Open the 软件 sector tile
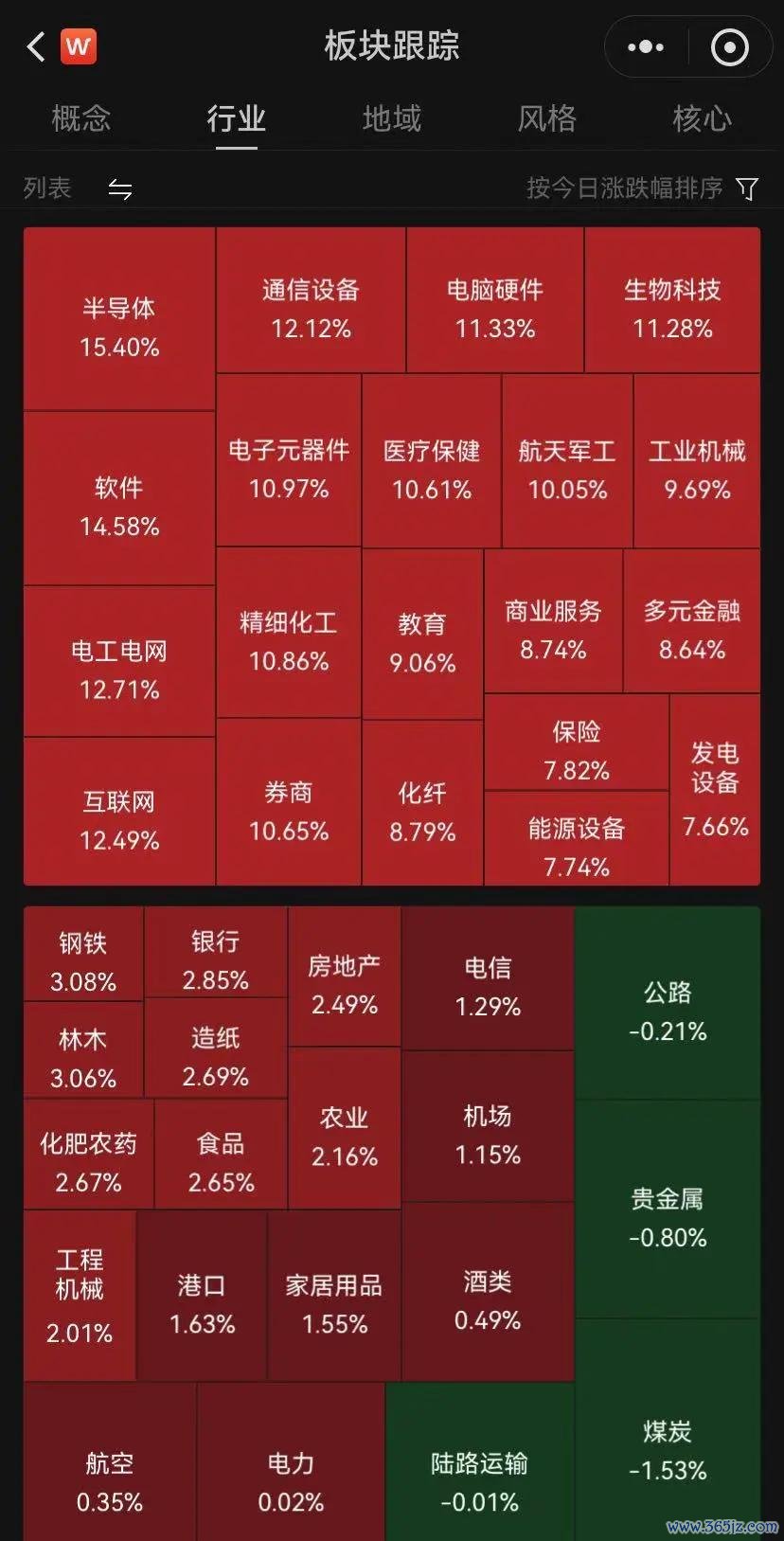784x1541 pixels. pyautogui.click(x=119, y=498)
